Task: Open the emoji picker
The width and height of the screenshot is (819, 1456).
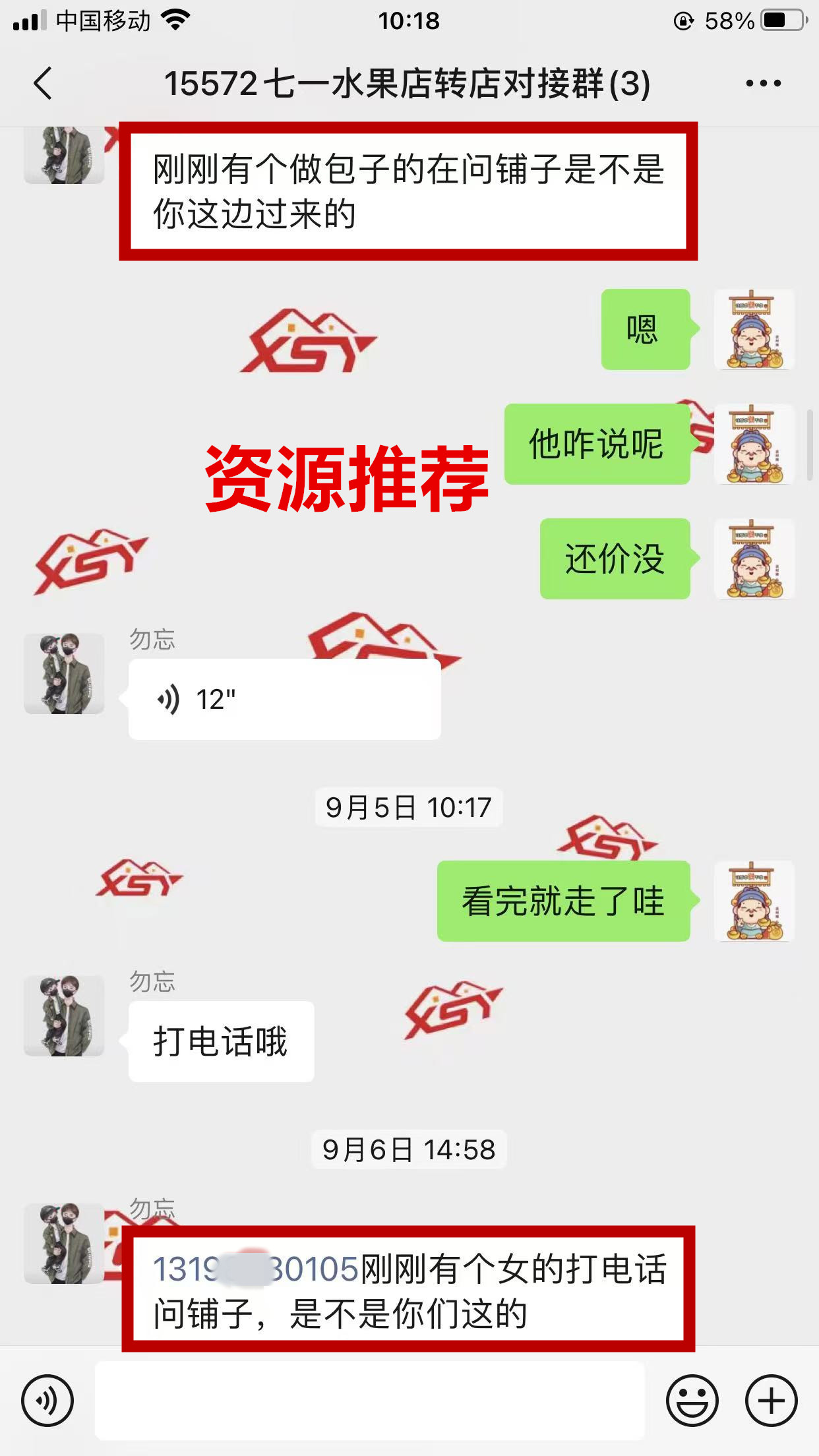Action: 692,1401
